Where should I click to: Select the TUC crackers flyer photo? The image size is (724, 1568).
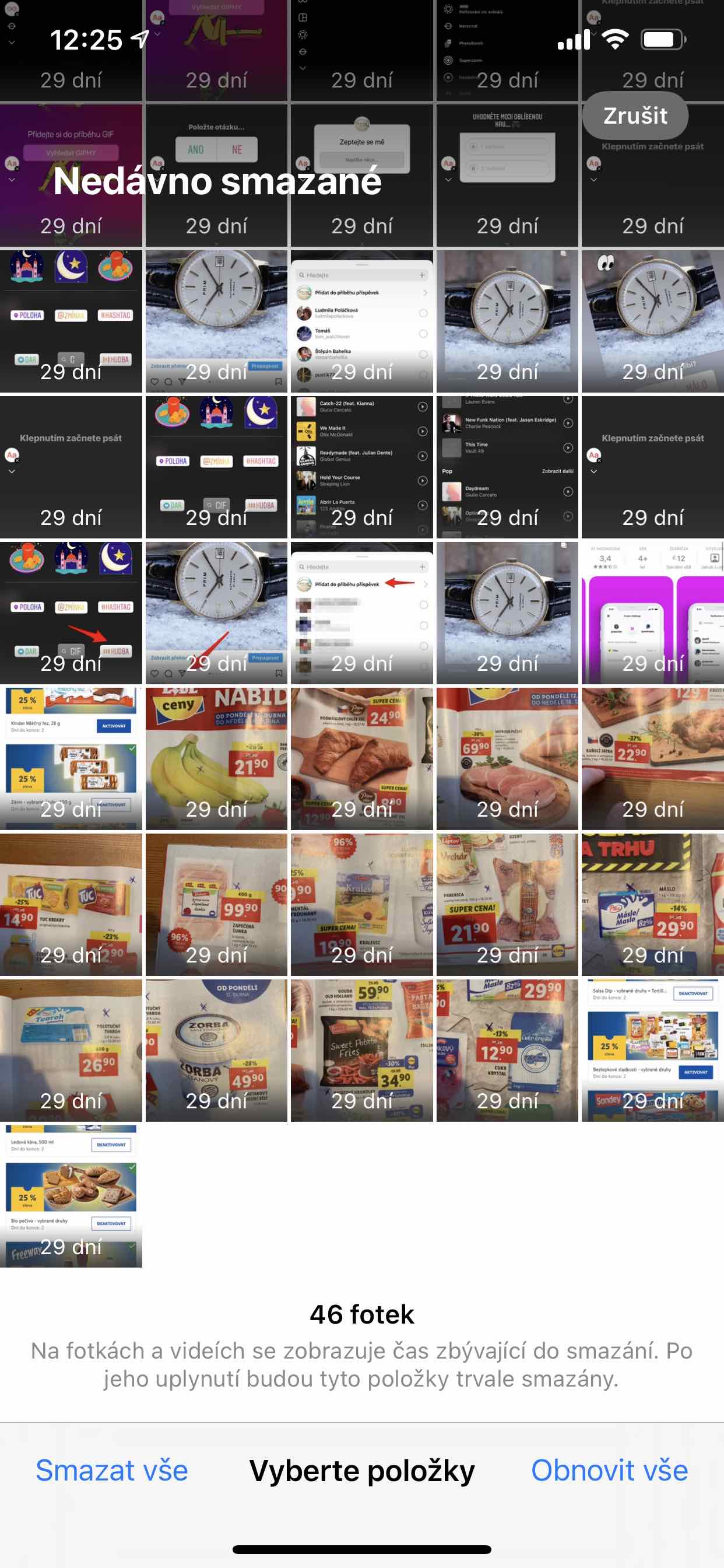[71, 904]
